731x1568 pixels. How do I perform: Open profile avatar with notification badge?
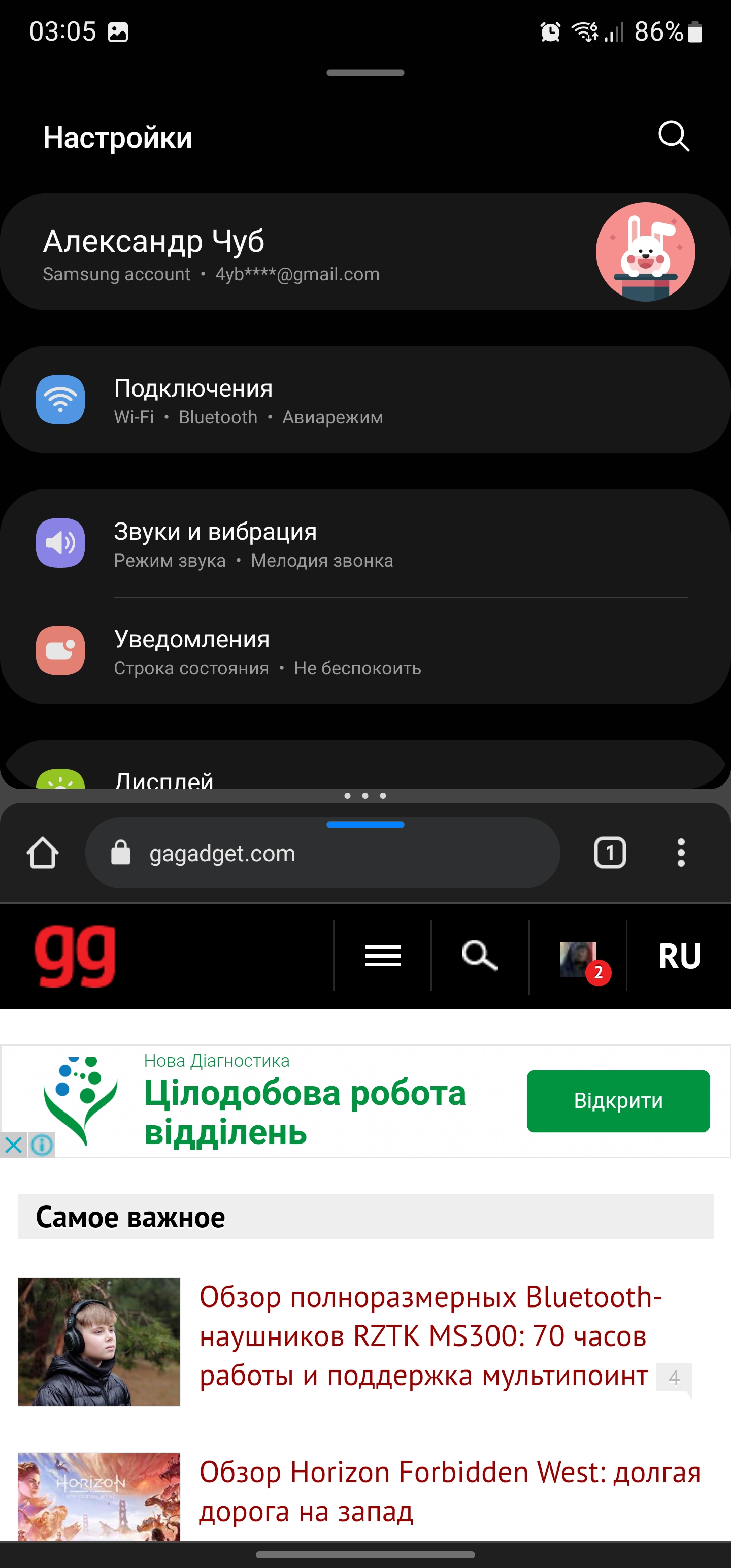[579, 959]
